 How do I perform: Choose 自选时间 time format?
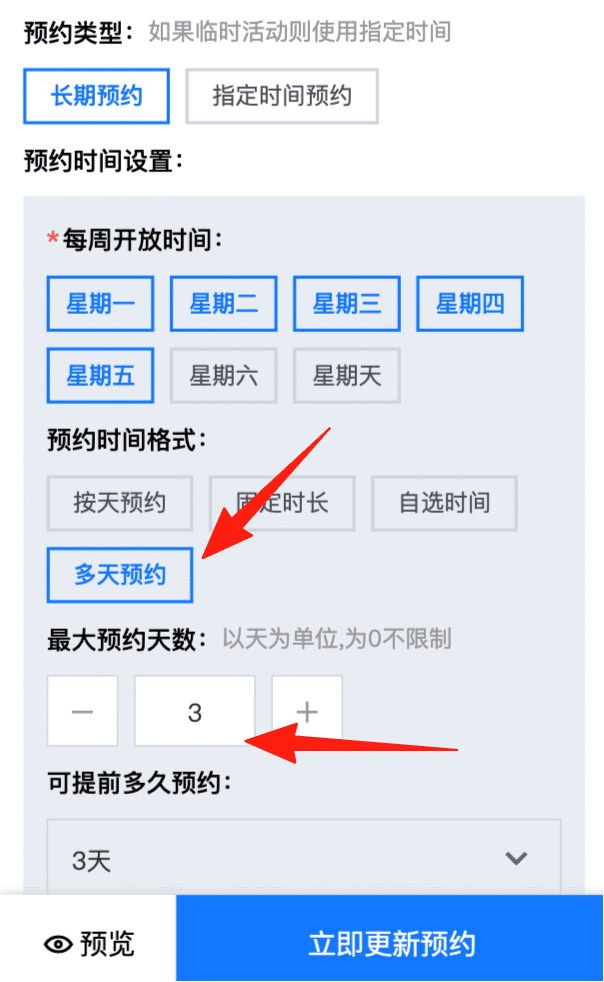(x=444, y=502)
